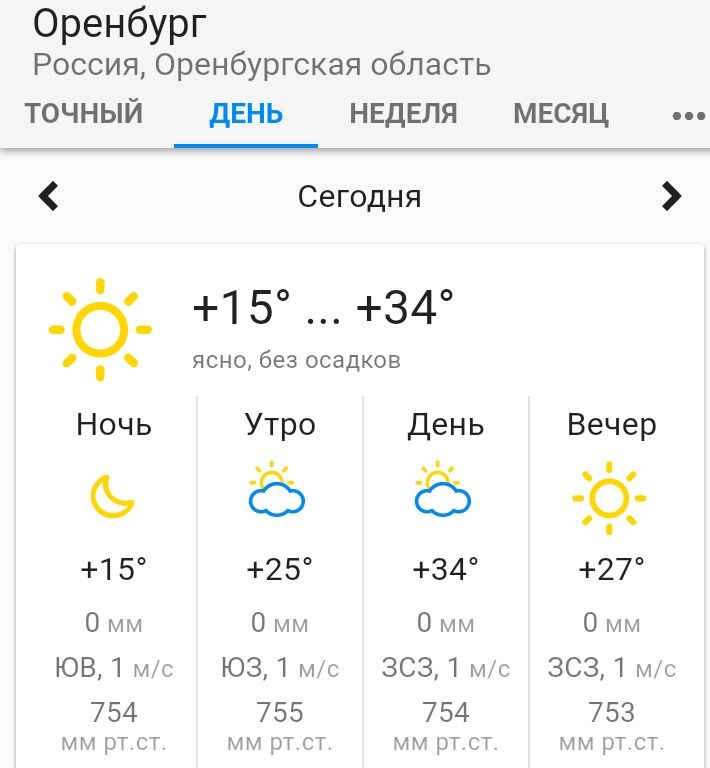710x768 pixels.
Task: Switch to the ТОЧНЫЙ tab
Action: (x=84, y=114)
